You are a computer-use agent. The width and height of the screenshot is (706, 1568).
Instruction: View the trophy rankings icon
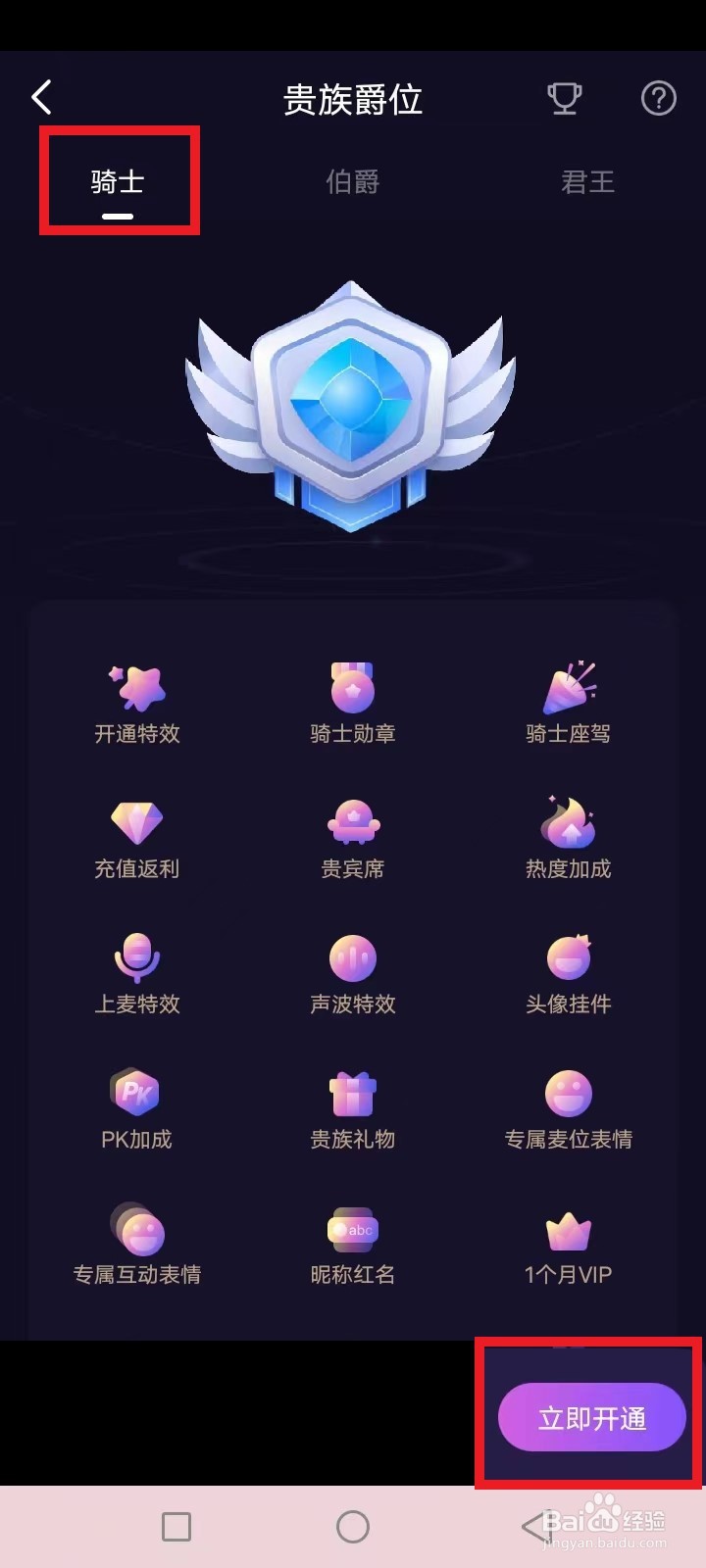pos(565,98)
